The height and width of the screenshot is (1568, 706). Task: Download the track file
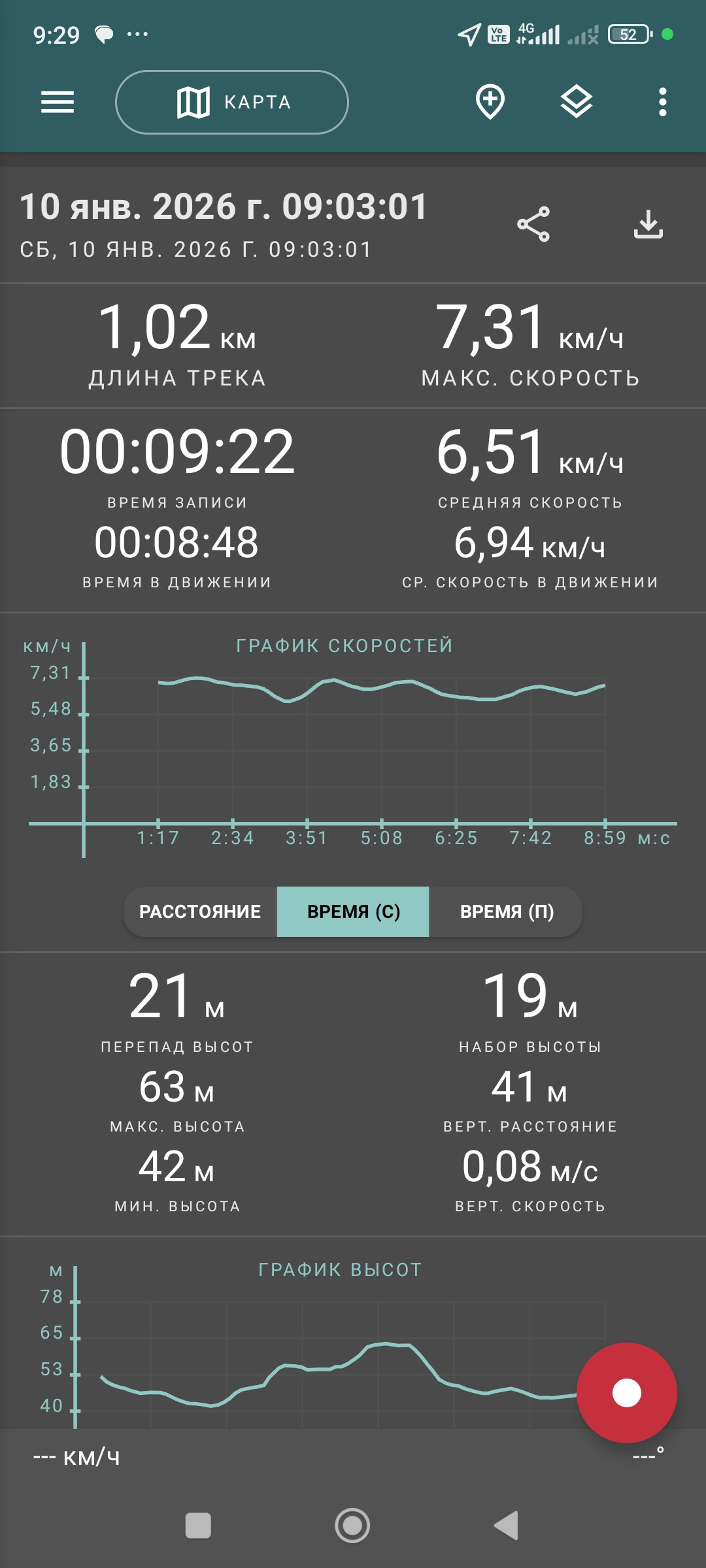(x=648, y=224)
